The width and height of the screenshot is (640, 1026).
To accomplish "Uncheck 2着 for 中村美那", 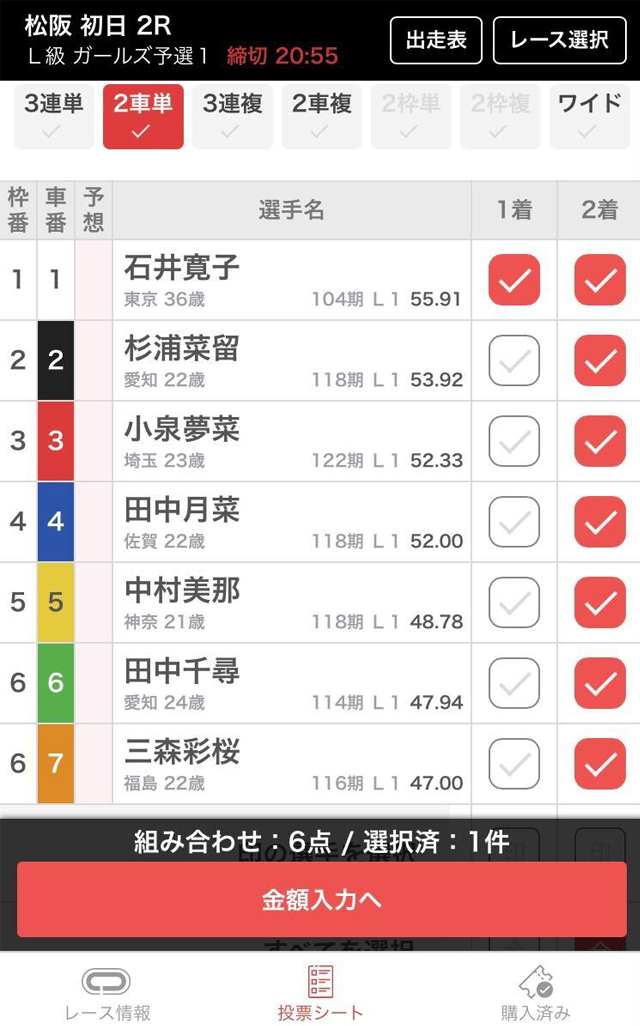I will coord(600,602).
